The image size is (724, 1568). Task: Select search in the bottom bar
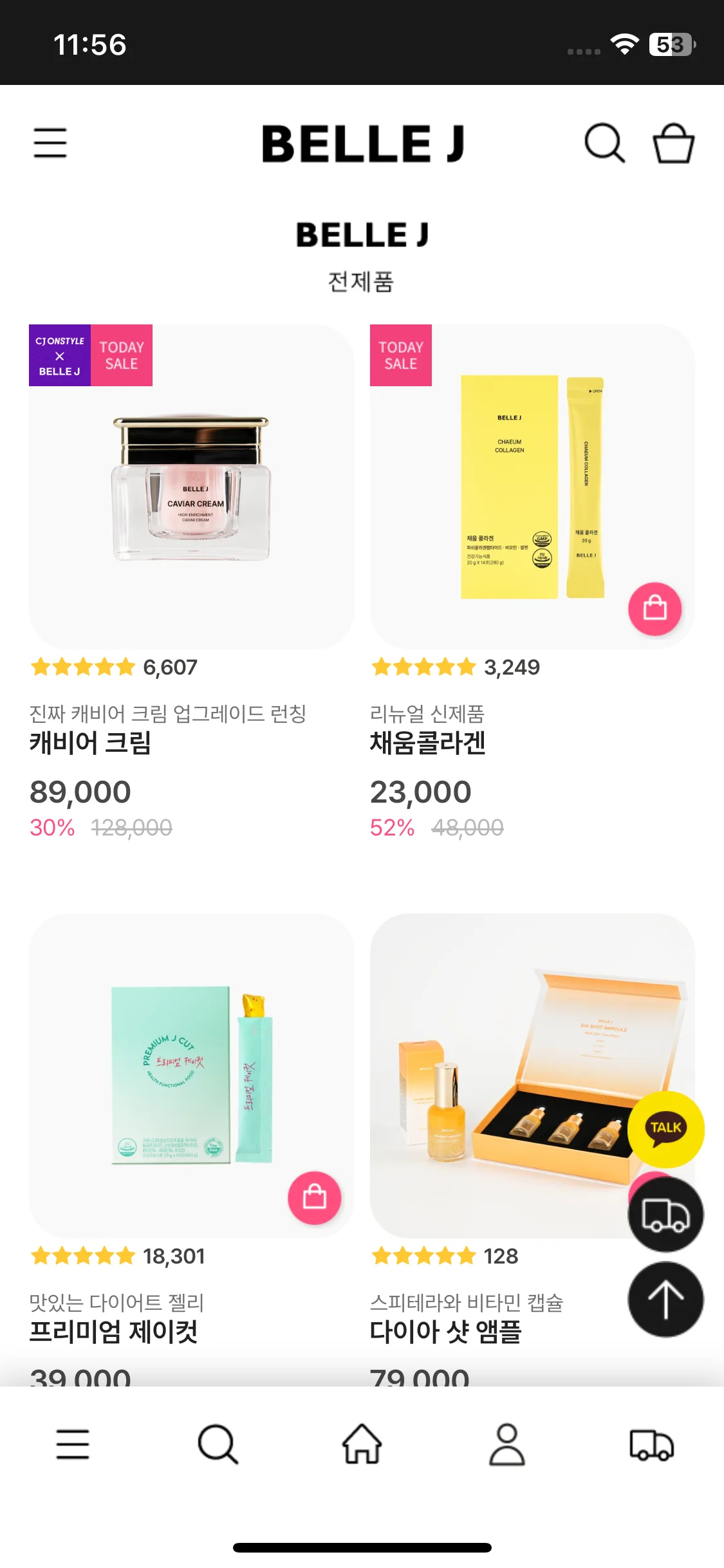[218, 1444]
